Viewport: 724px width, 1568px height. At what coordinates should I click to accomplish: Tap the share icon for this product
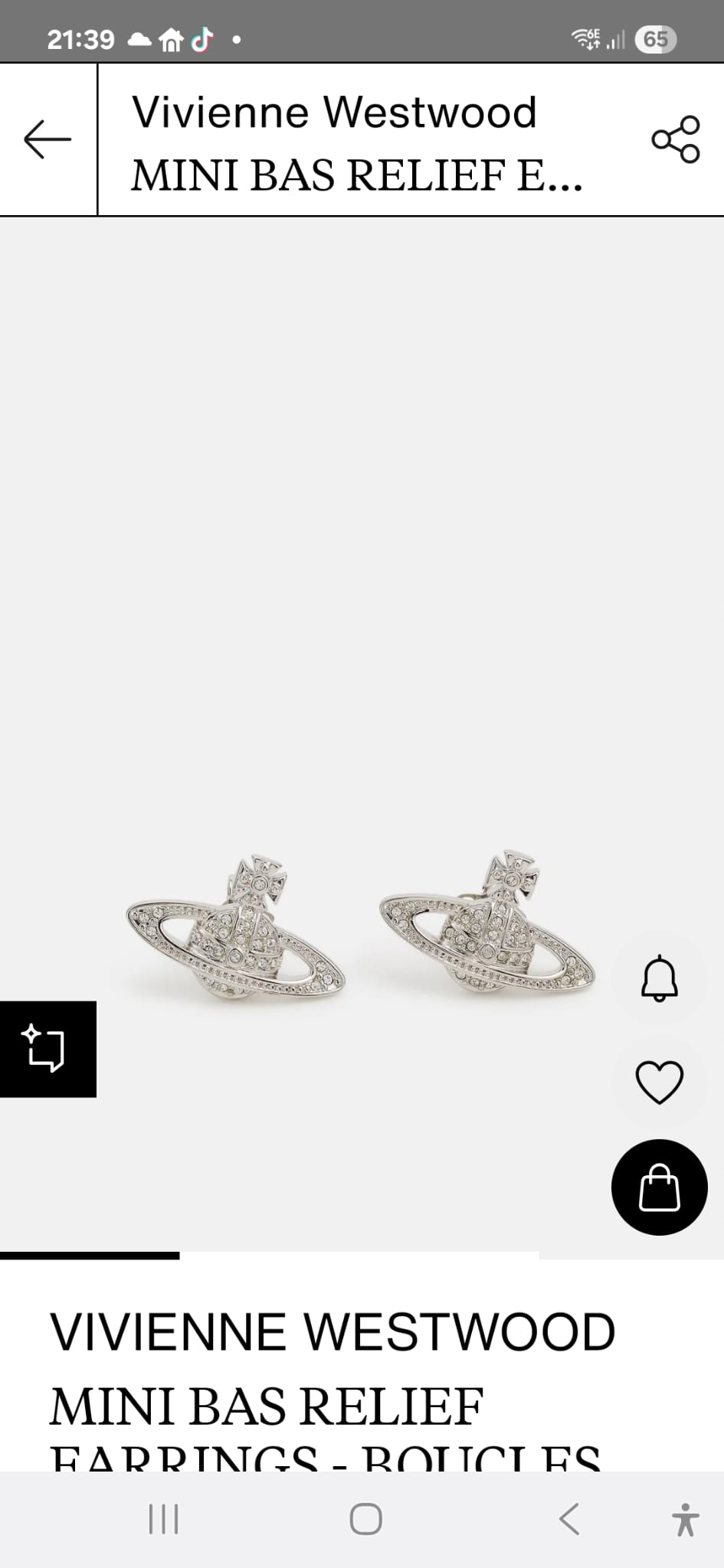click(677, 140)
